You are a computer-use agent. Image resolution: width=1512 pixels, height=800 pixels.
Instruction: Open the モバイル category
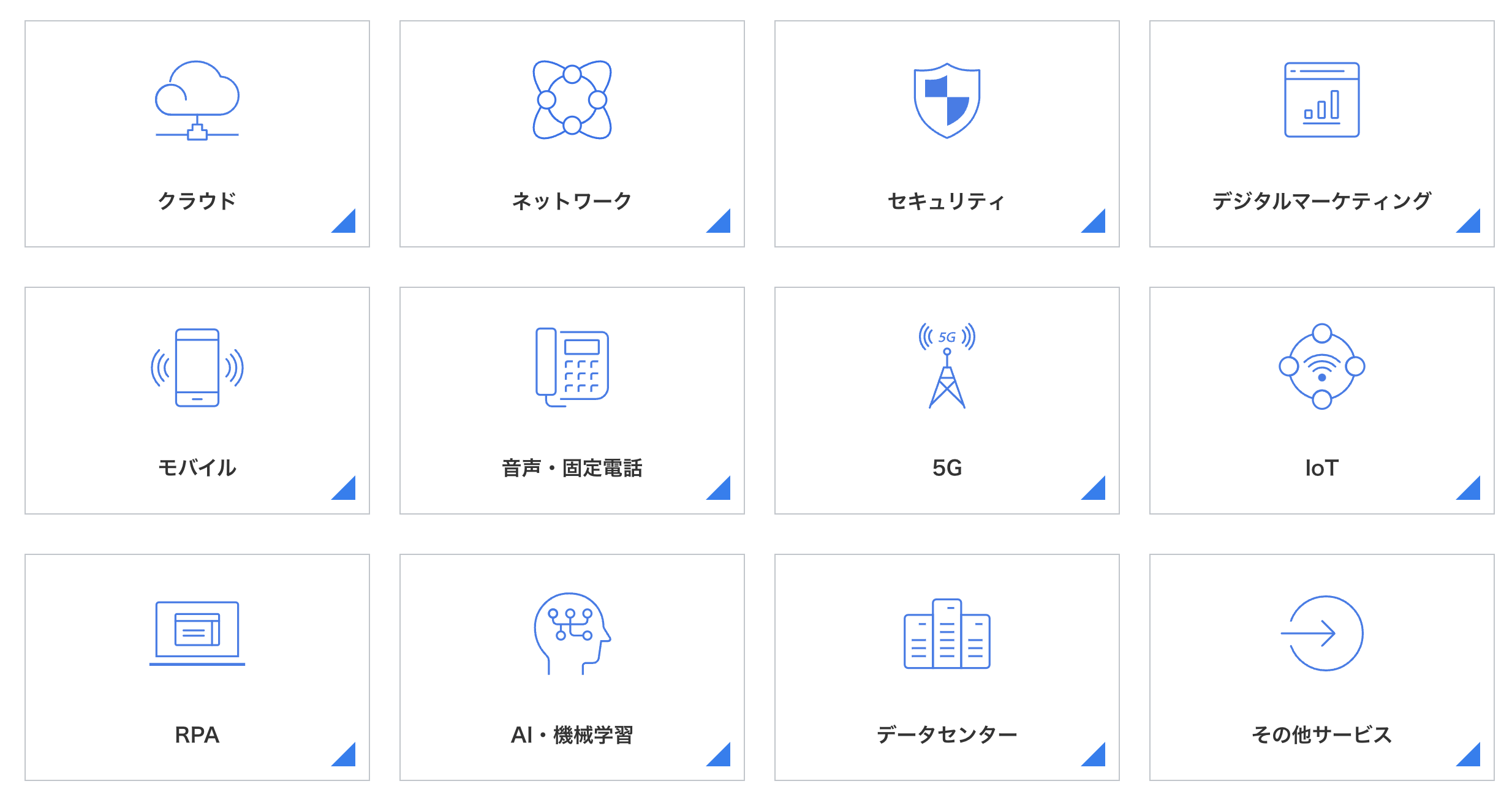(x=197, y=401)
